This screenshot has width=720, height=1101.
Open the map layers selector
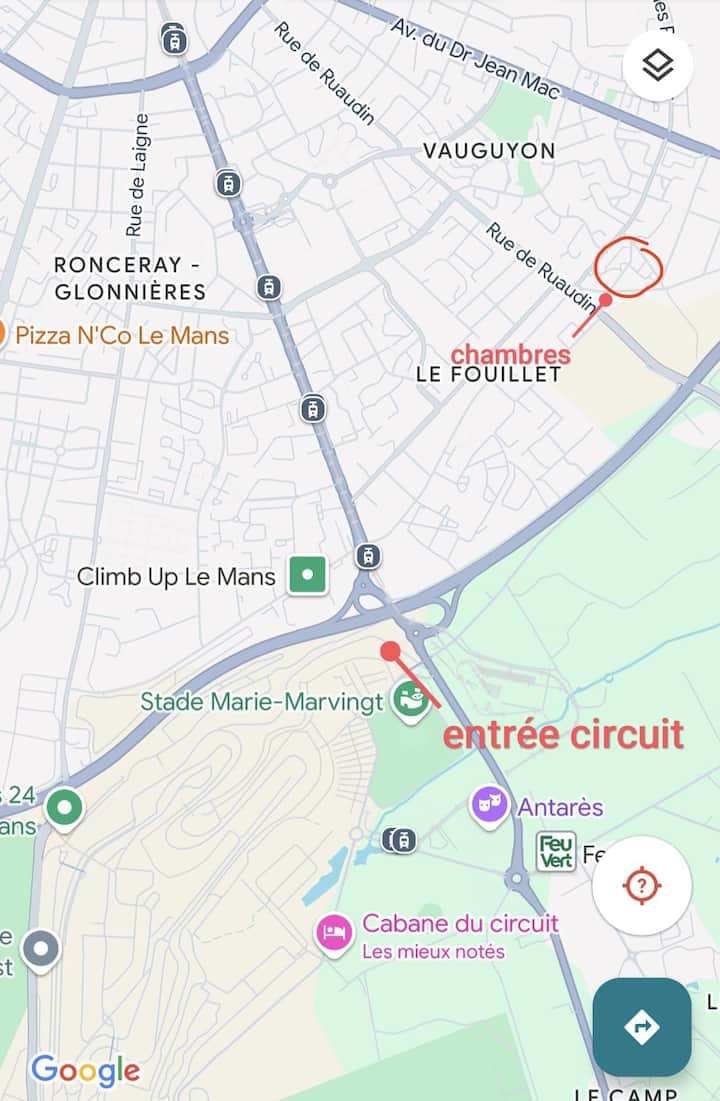(x=657, y=65)
